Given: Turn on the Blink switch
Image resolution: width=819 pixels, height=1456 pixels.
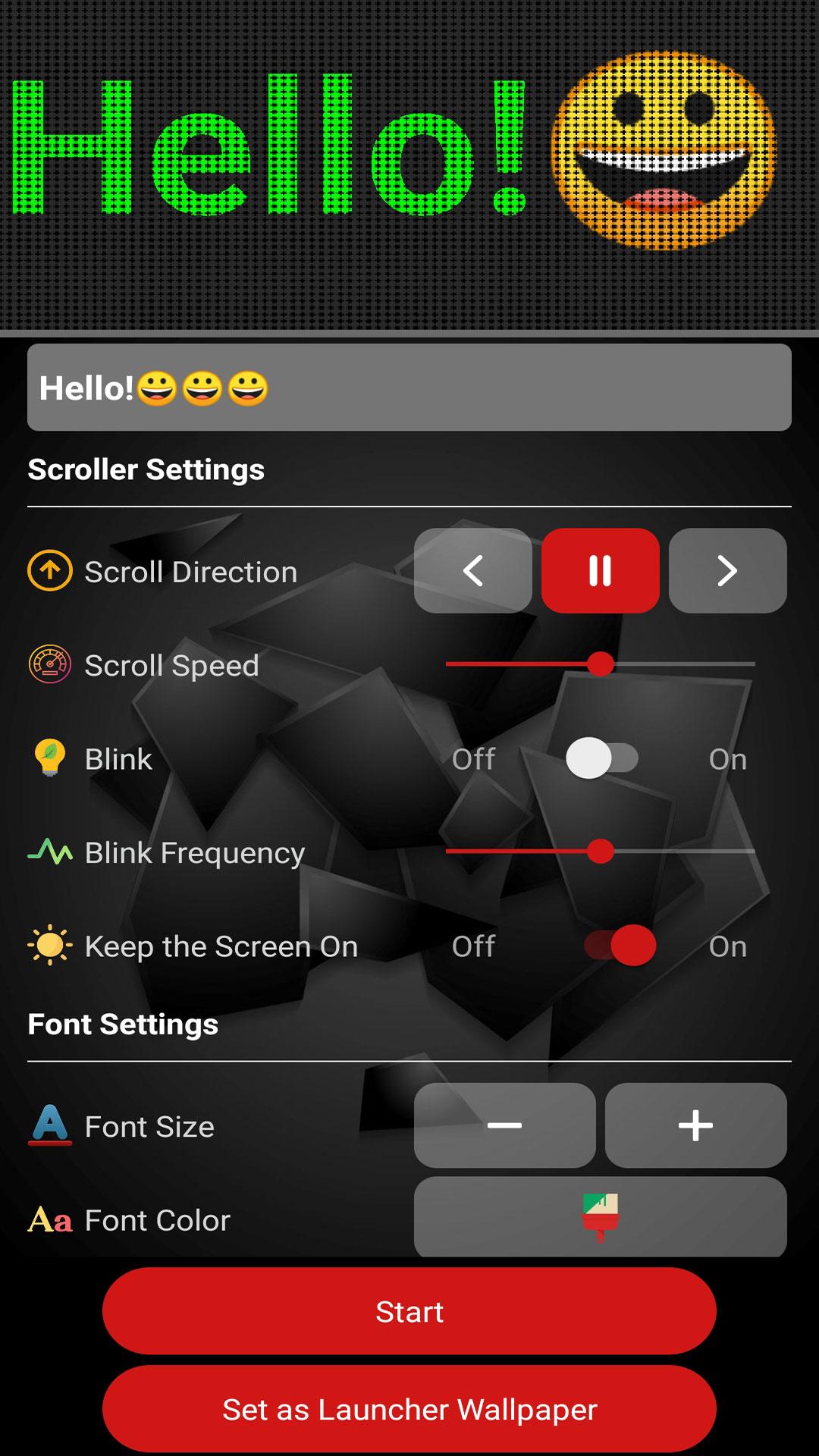Looking at the screenshot, I should (602, 758).
